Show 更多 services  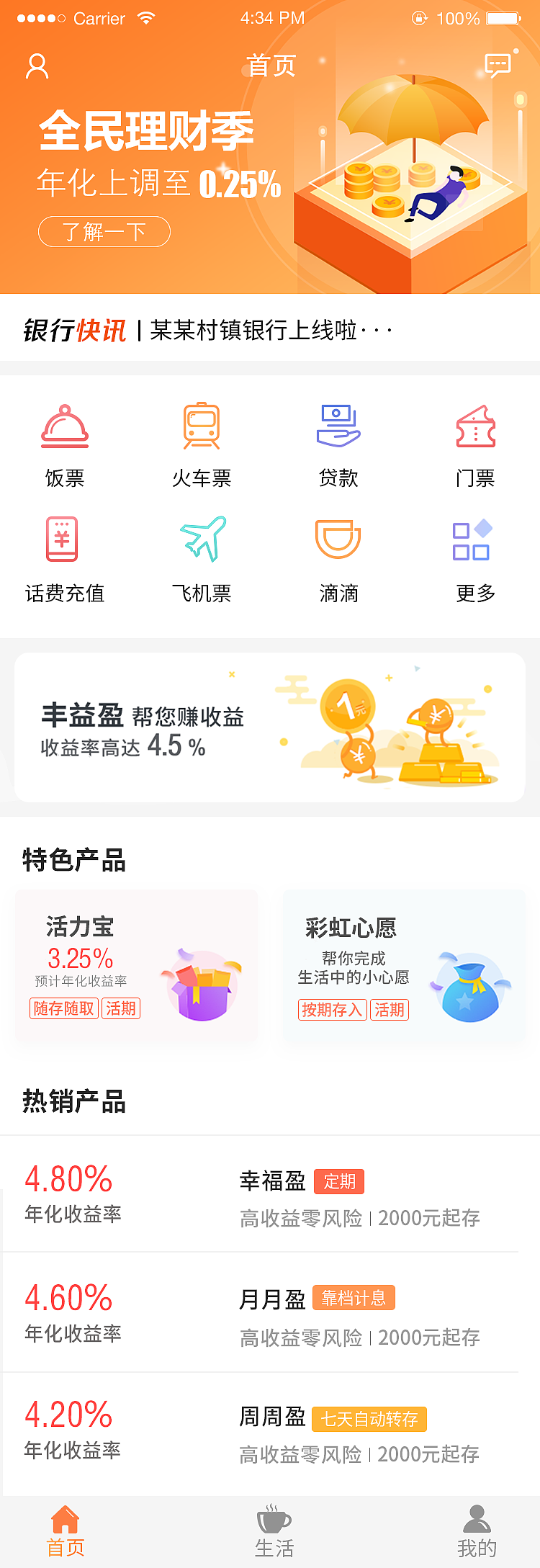point(475,560)
